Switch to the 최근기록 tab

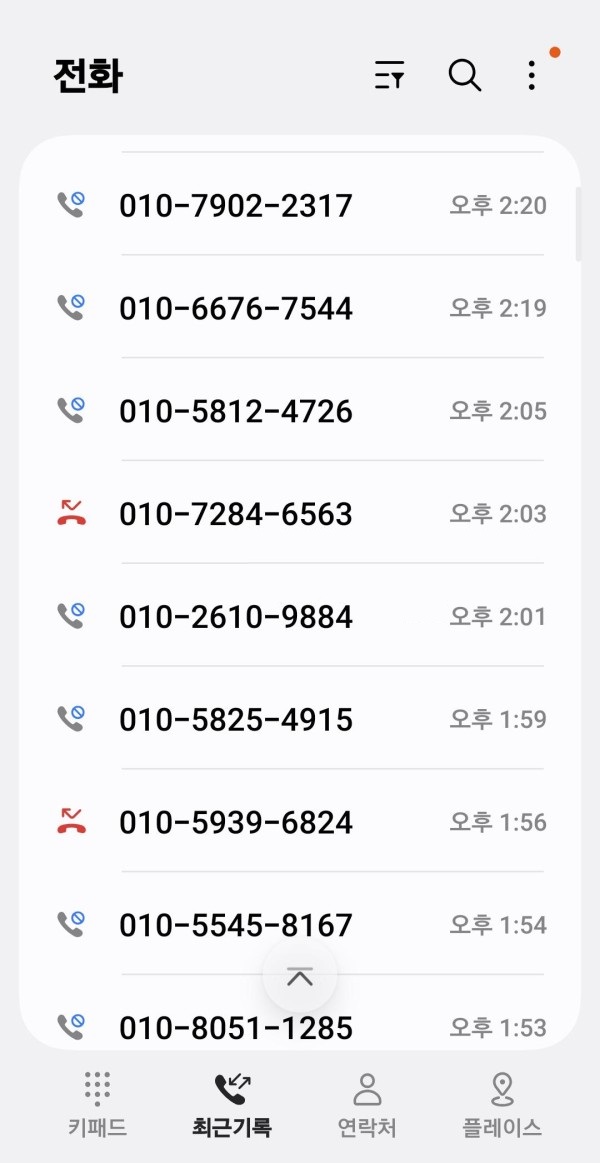232,1105
